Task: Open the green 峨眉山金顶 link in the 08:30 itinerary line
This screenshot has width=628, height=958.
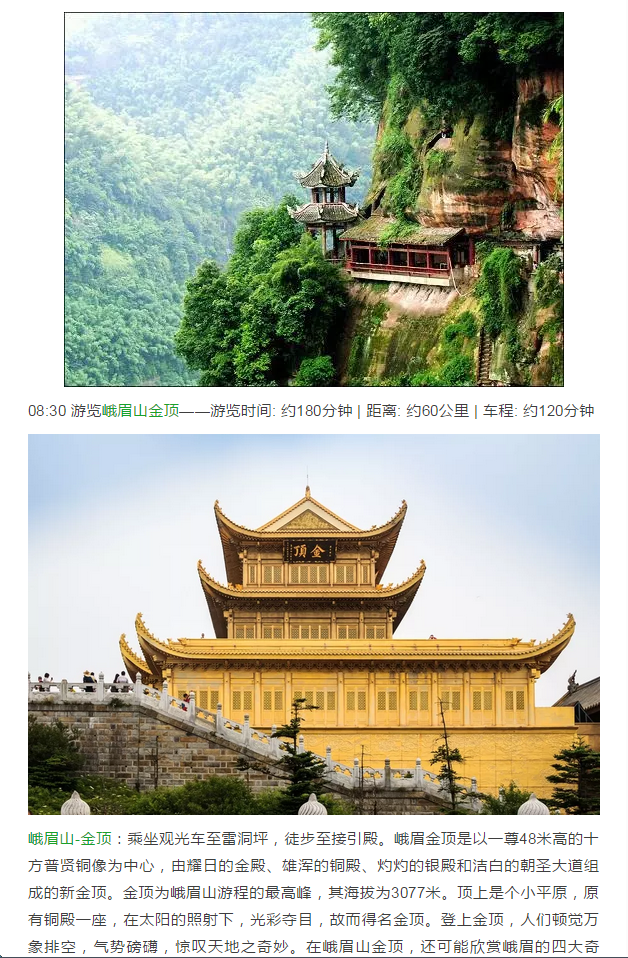Action: click(141, 411)
